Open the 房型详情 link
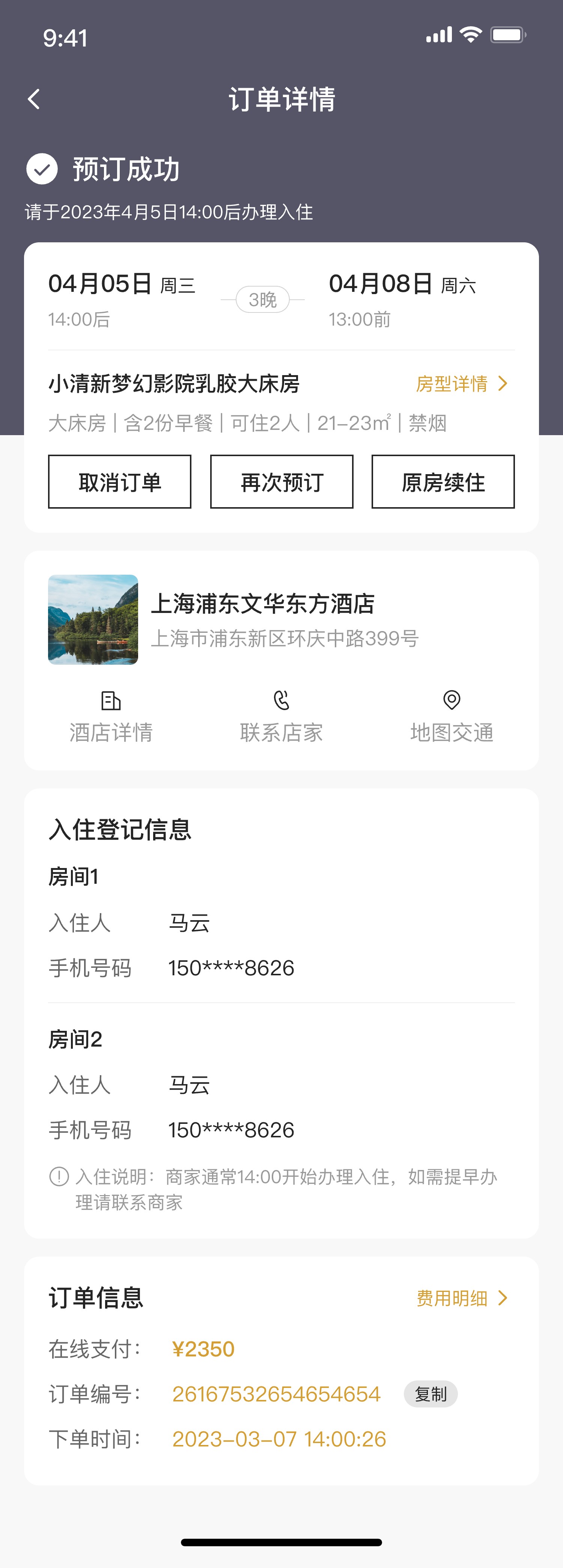The height and width of the screenshot is (1568, 563). 462,383
